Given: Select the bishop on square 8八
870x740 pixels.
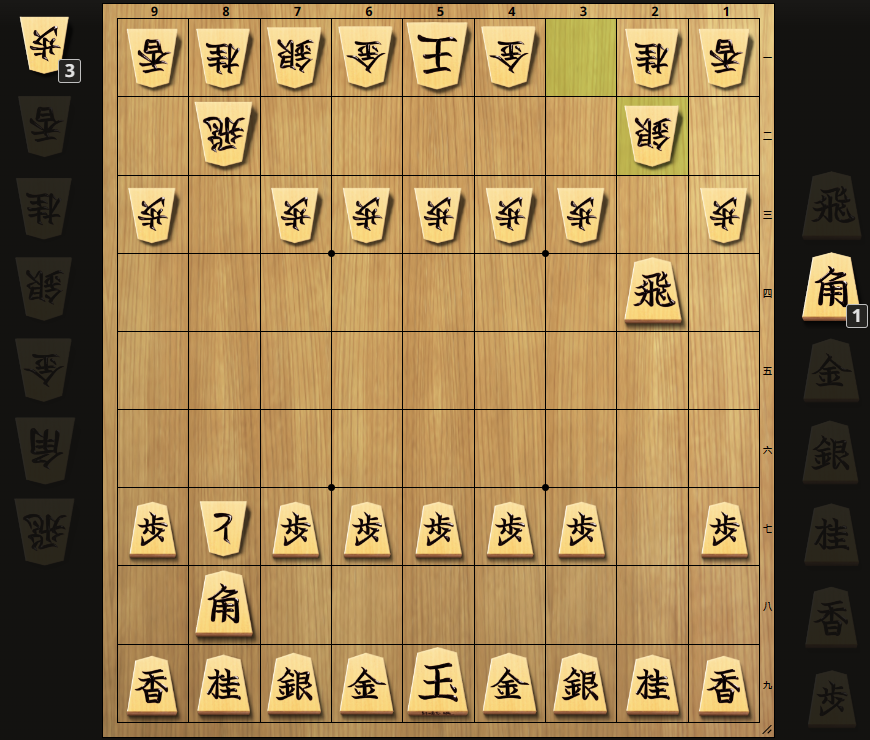Looking at the screenshot, I should pyautogui.click(x=224, y=605).
